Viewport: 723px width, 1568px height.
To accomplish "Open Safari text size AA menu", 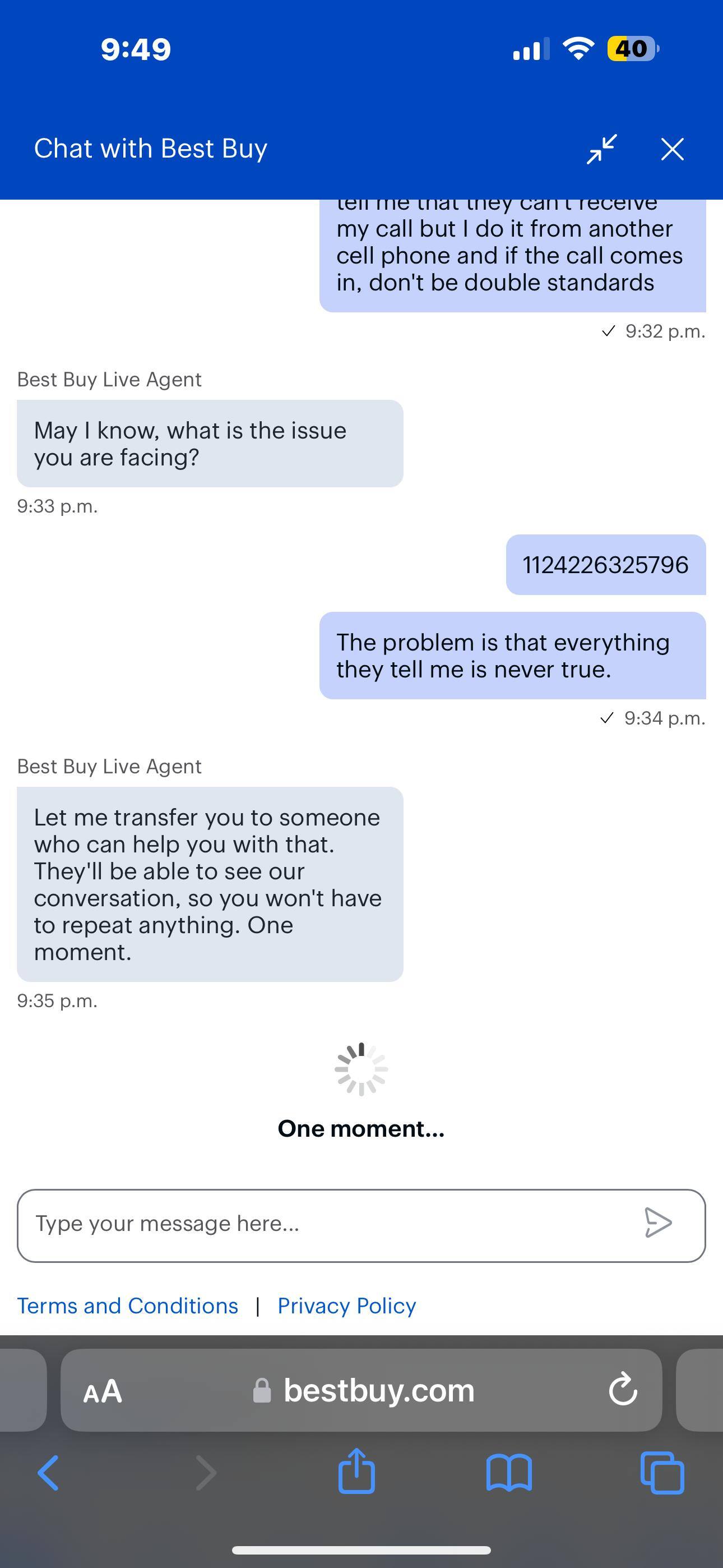I will pyautogui.click(x=102, y=1391).
